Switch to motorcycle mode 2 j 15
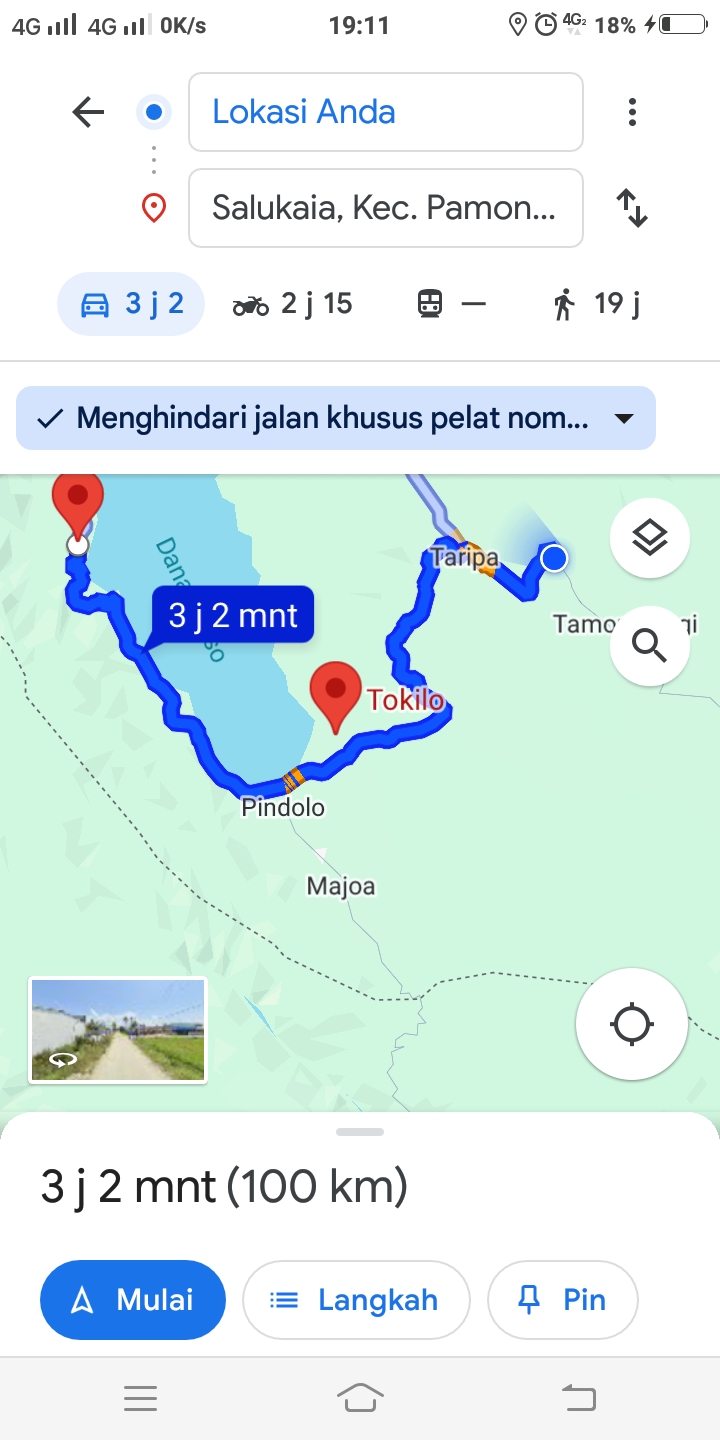Image resolution: width=720 pixels, height=1440 pixels. (x=292, y=304)
